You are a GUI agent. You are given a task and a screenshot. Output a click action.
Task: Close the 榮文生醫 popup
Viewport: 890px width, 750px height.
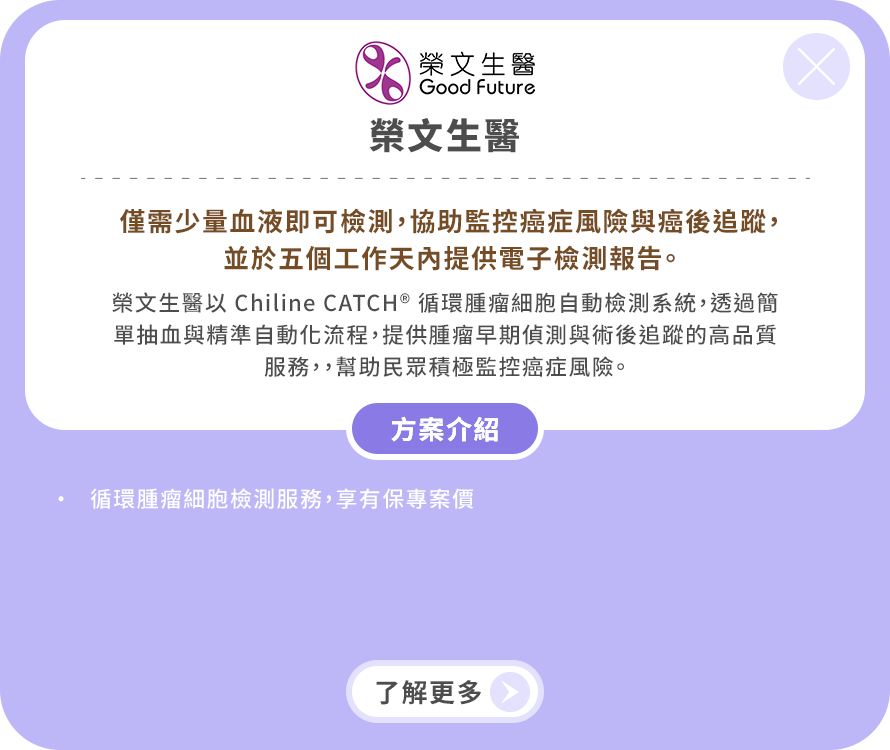point(816,67)
